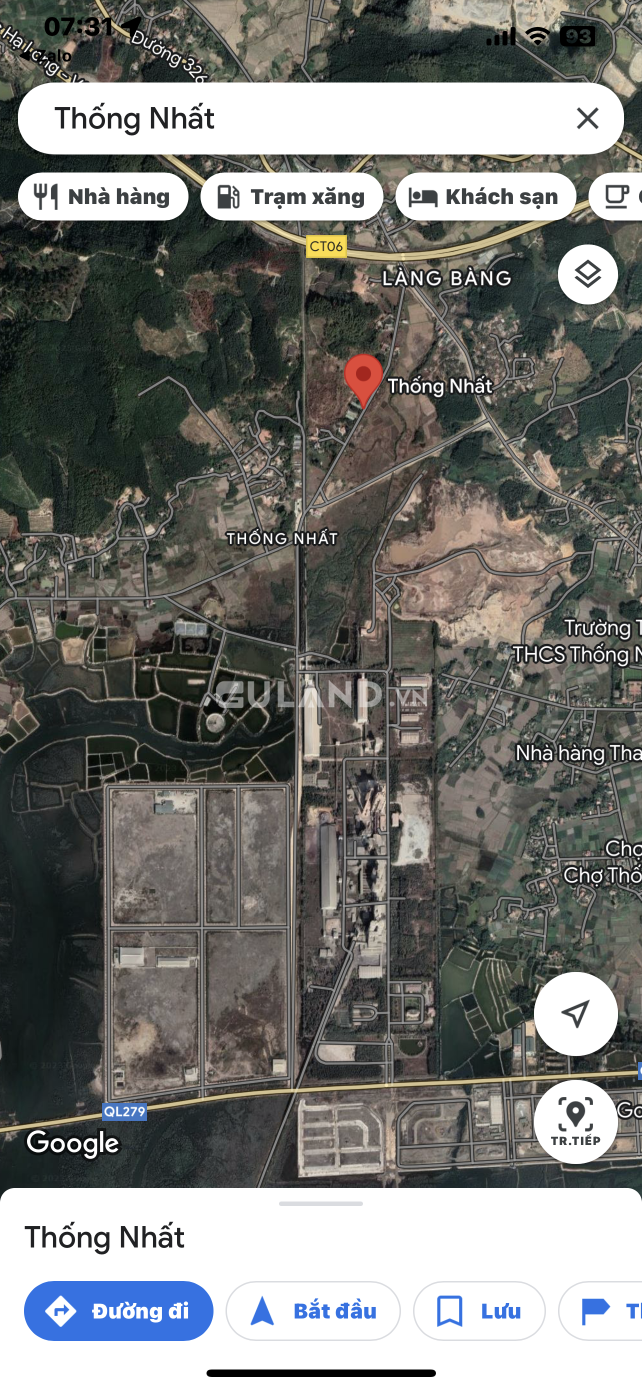Screen dimensions: 642x1389
Task: Select the Trạm xăng filter chip
Action: [x=291, y=197]
